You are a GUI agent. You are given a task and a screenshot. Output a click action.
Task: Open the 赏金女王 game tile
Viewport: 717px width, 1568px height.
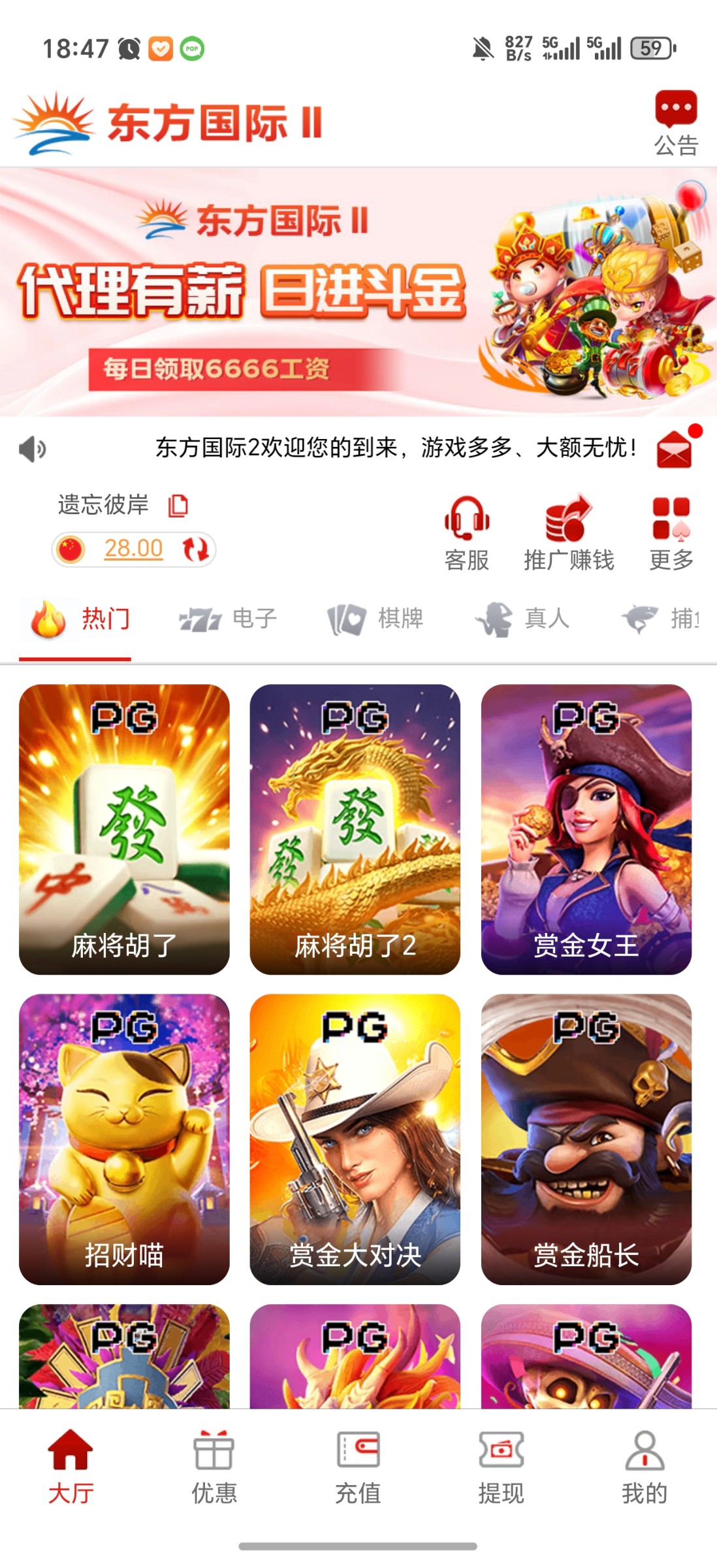pyautogui.click(x=586, y=828)
